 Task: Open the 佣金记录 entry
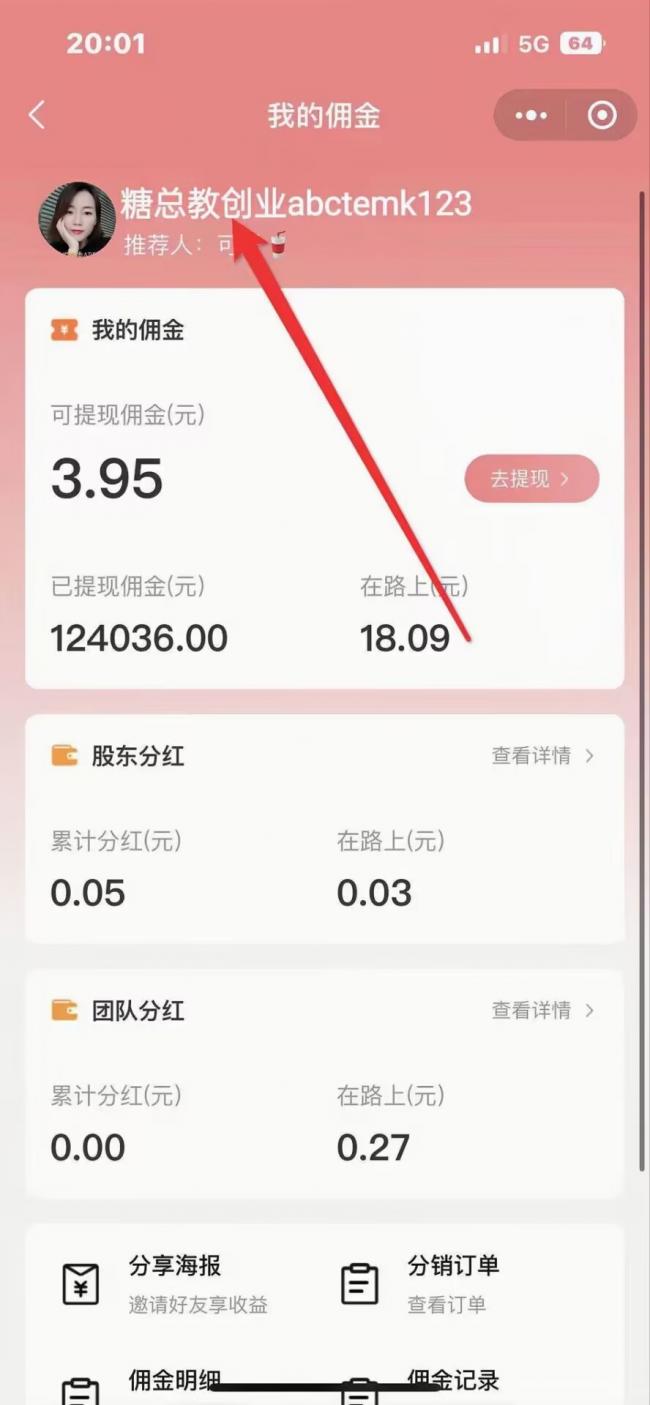point(420,1387)
